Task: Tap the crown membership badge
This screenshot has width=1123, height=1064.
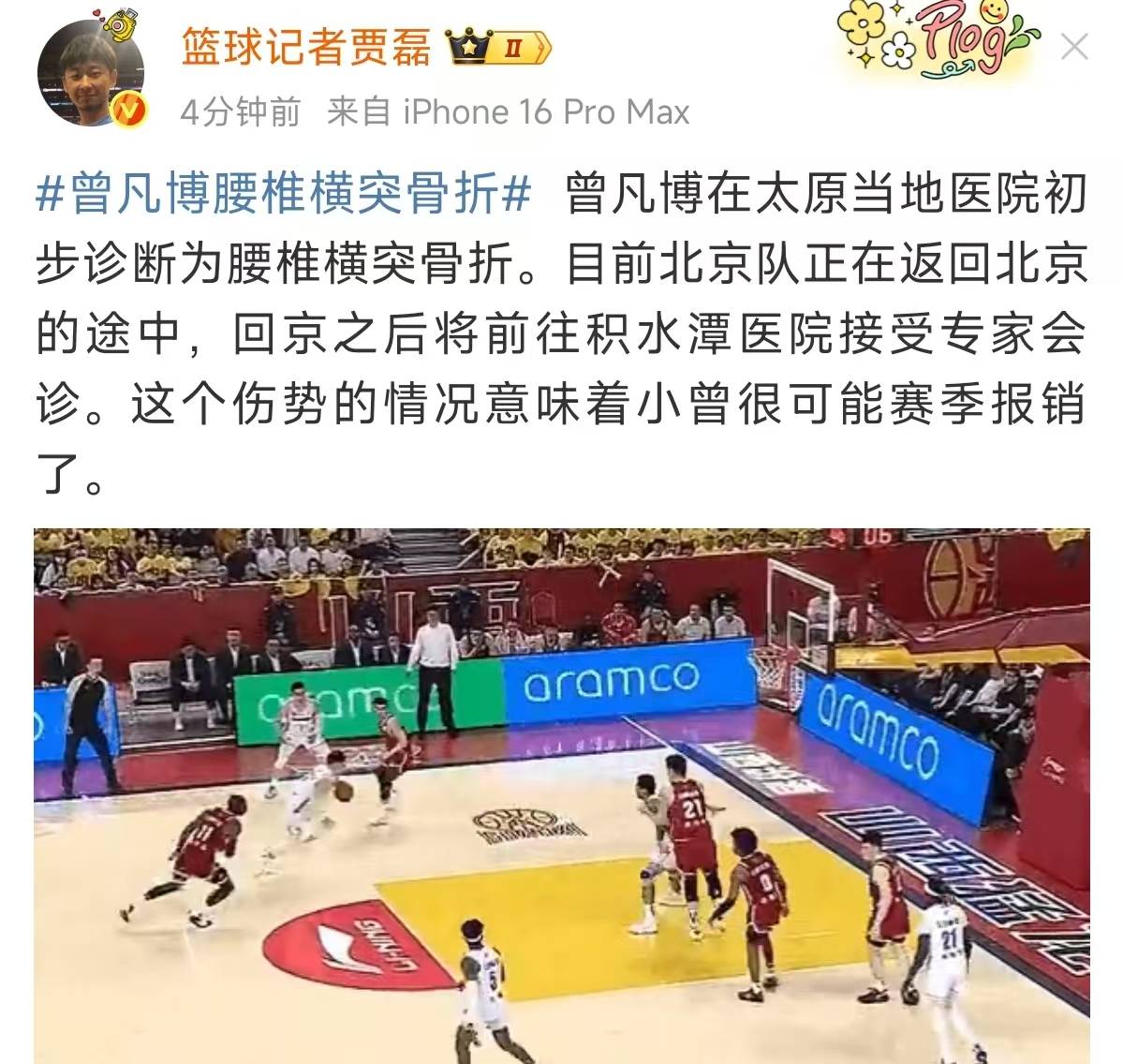Action: tap(498, 48)
